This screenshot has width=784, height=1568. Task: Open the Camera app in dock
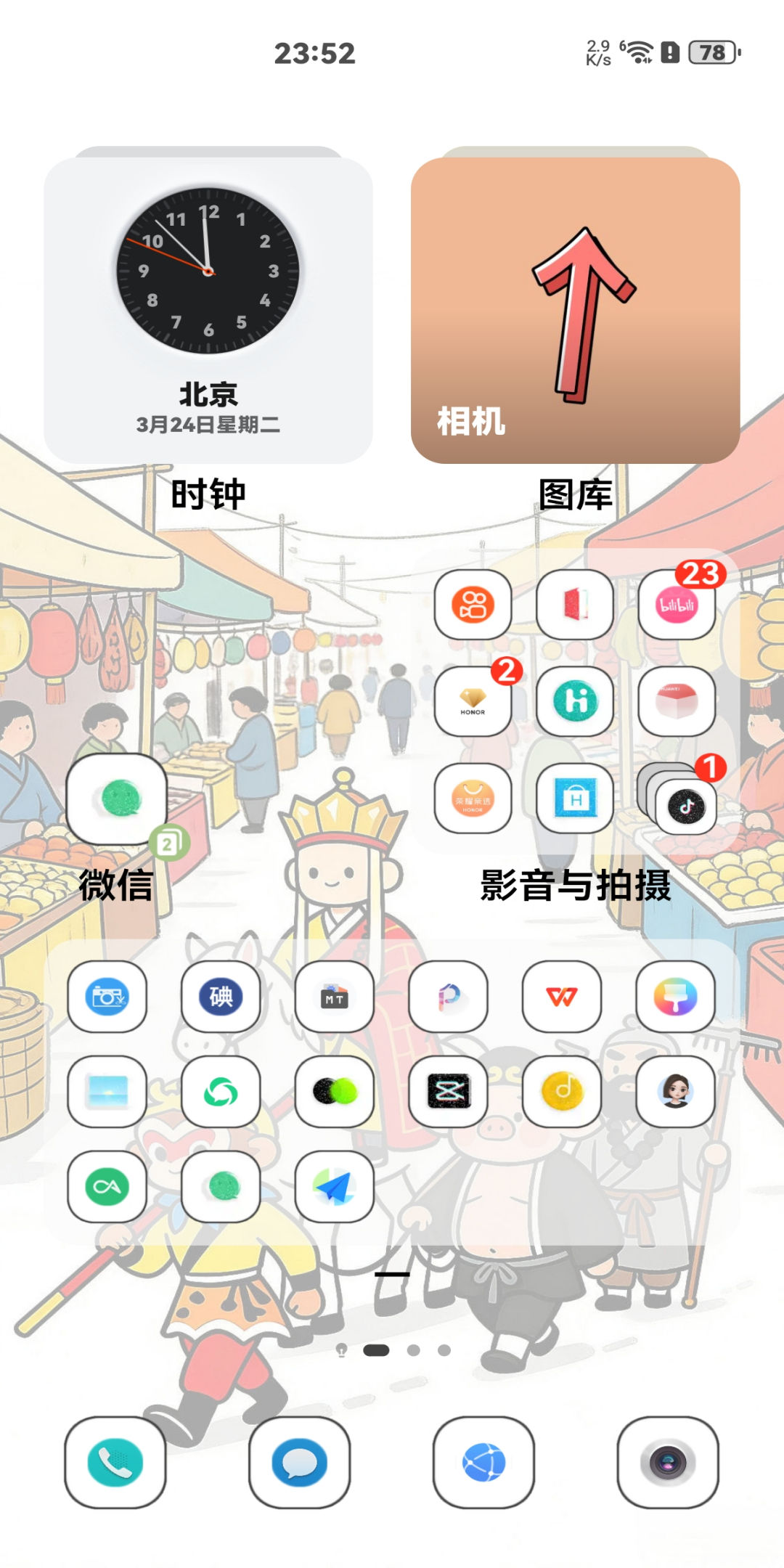click(668, 1462)
